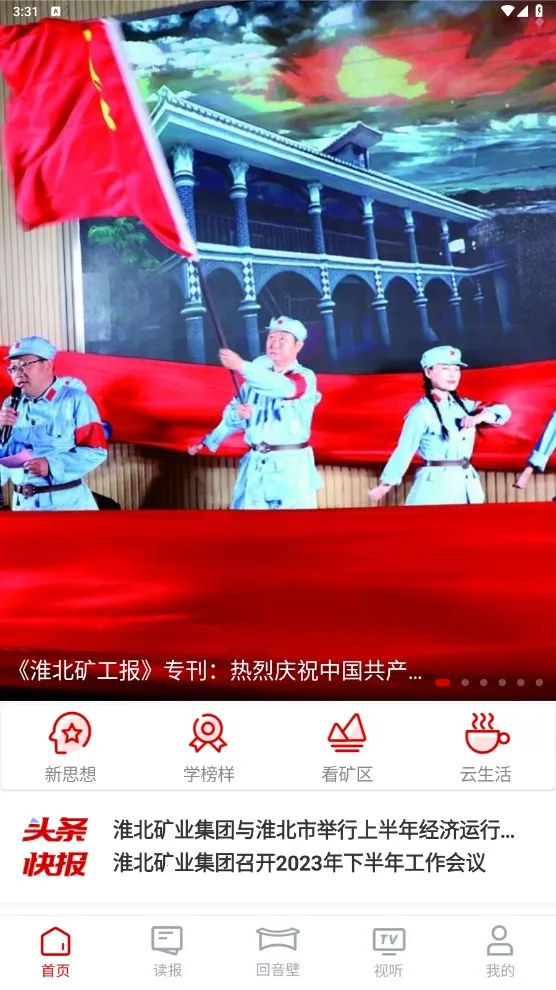Open the 新思想 section
The height and width of the screenshot is (990, 556).
[70, 748]
